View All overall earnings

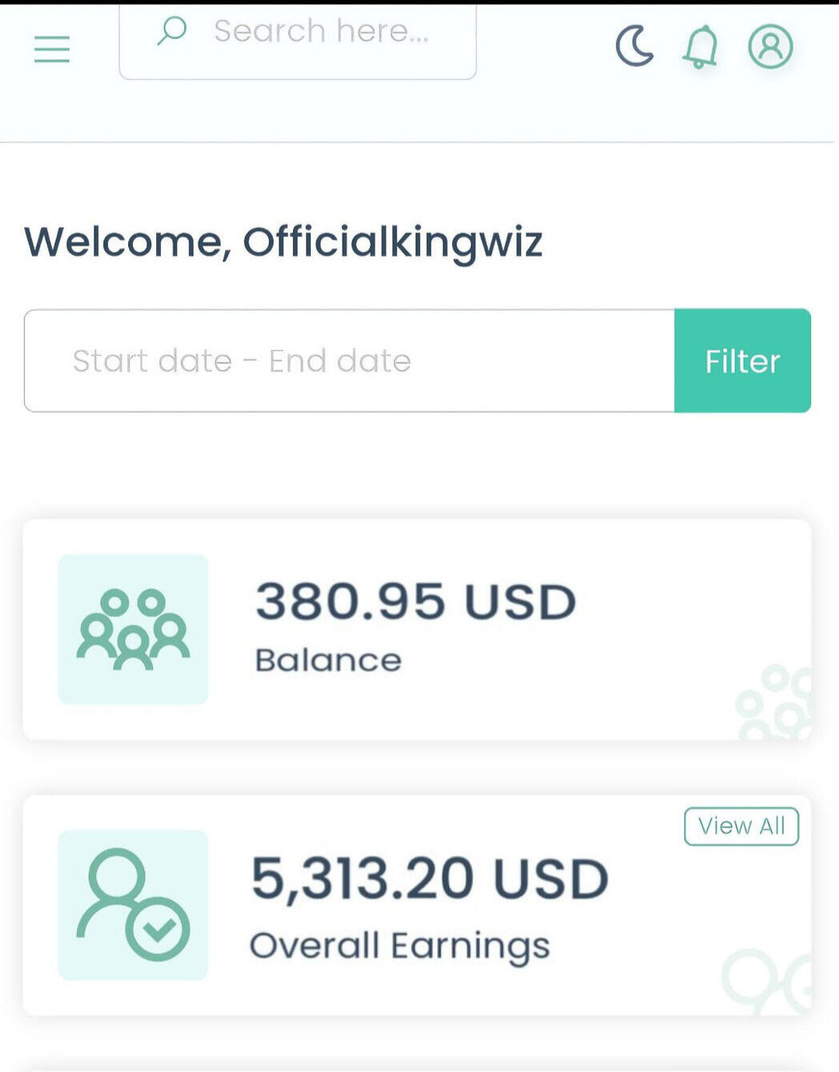[741, 826]
